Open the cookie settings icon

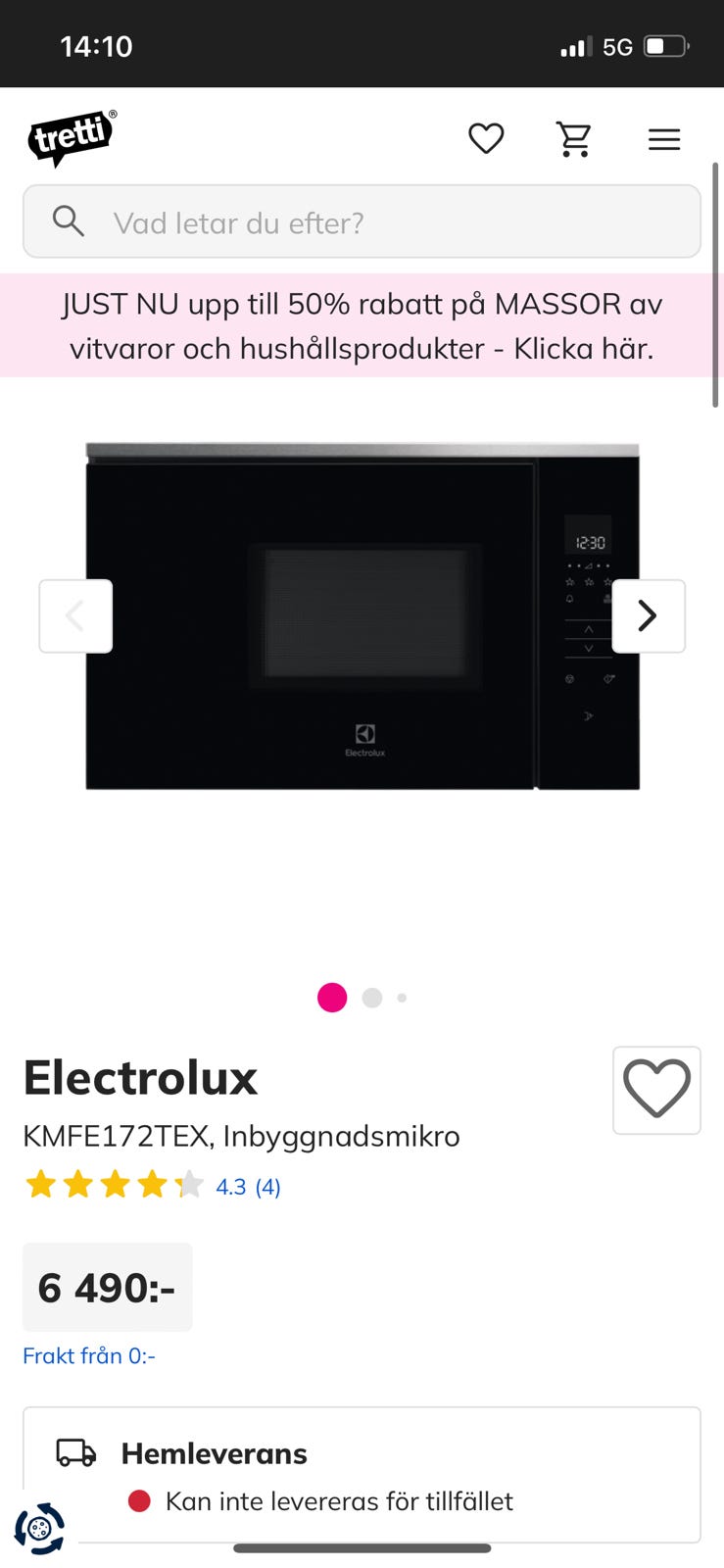(39, 1527)
